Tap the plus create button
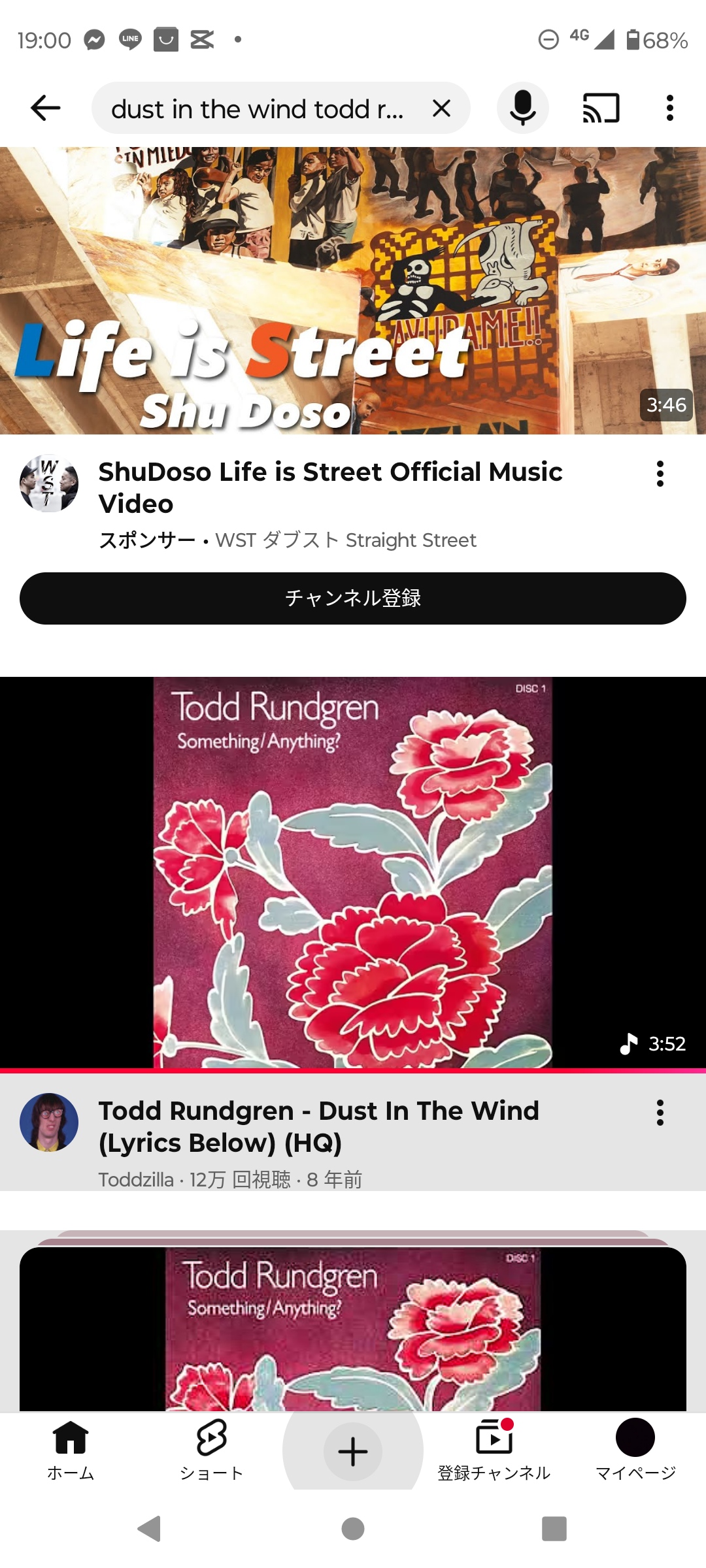The width and height of the screenshot is (706, 1568). pyautogui.click(x=353, y=1452)
